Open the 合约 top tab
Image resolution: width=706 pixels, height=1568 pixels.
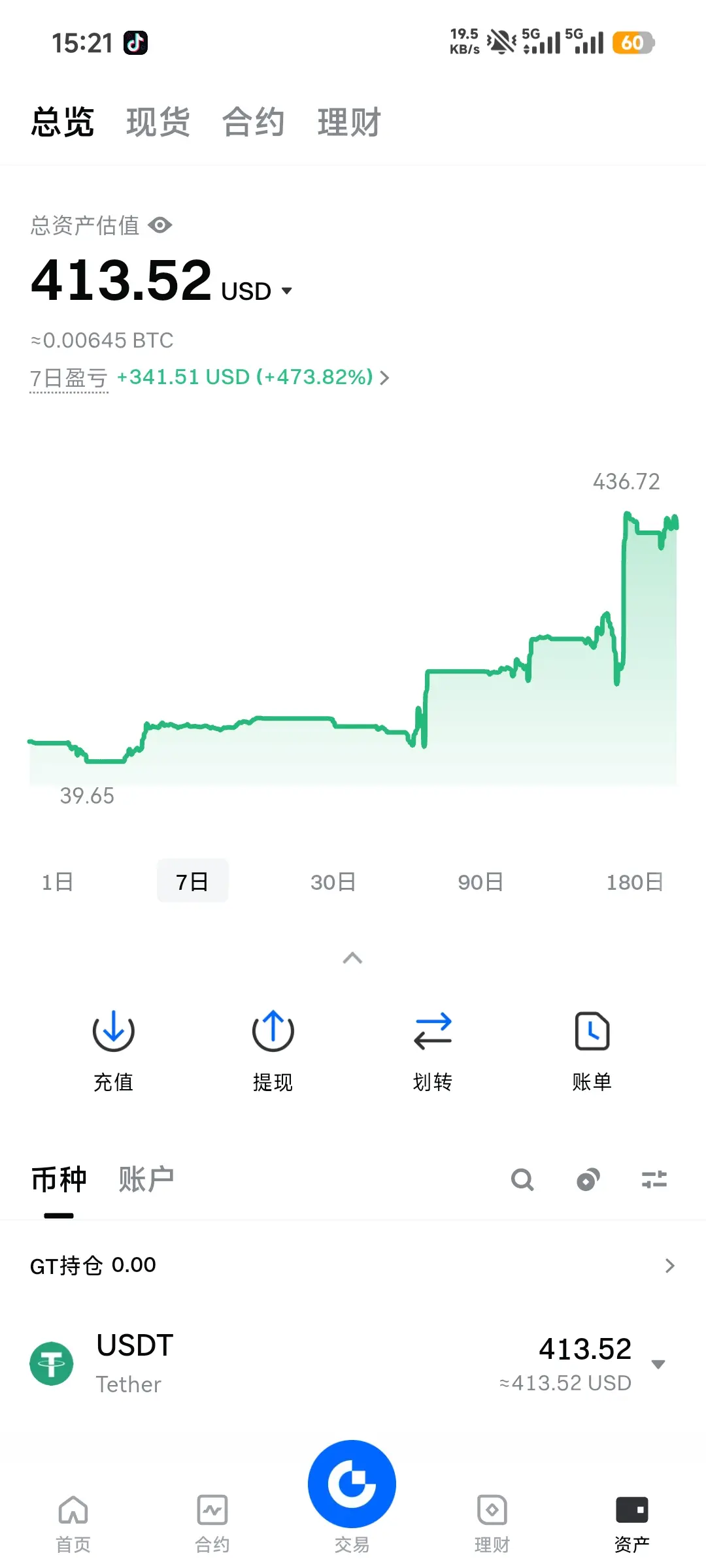[253, 122]
